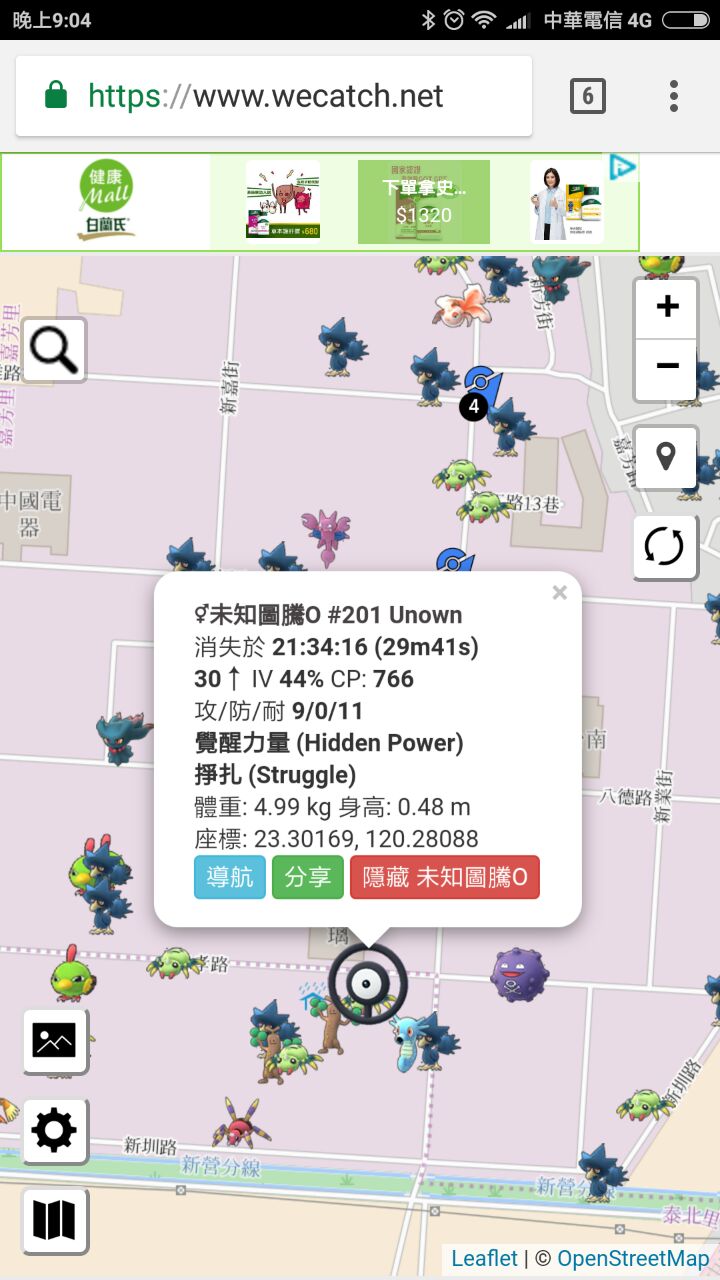Viewport: 720px width, 1280px height.
Task: Center map on my location pin
Action: tap(665, 457)
